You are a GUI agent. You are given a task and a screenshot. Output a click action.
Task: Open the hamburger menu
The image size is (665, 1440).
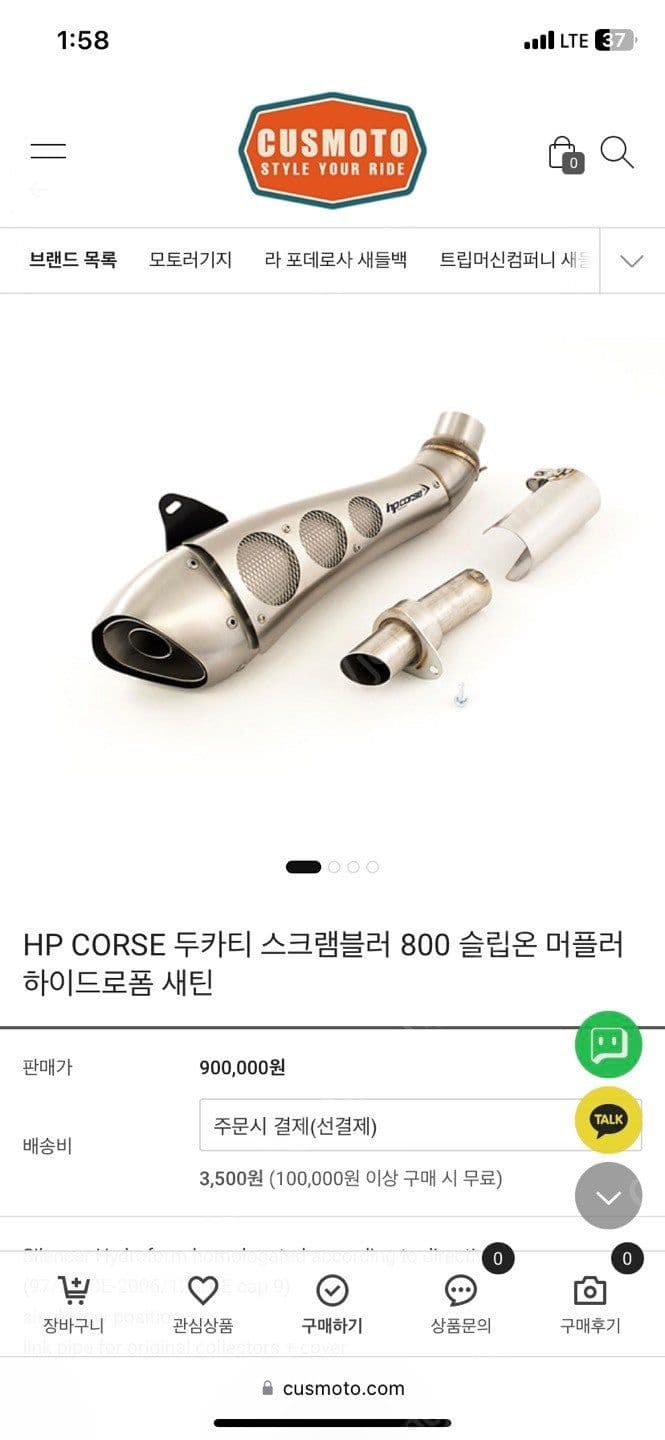(48, 152)
